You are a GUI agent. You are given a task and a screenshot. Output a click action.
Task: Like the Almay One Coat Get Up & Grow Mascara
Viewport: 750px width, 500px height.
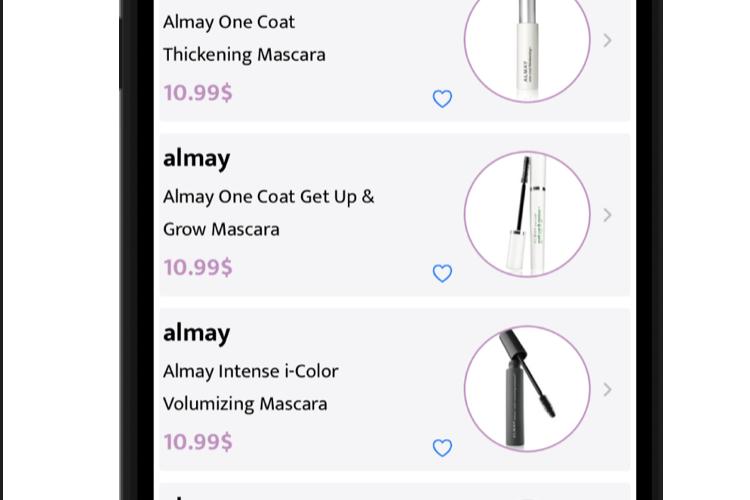[x=442, y=273]
